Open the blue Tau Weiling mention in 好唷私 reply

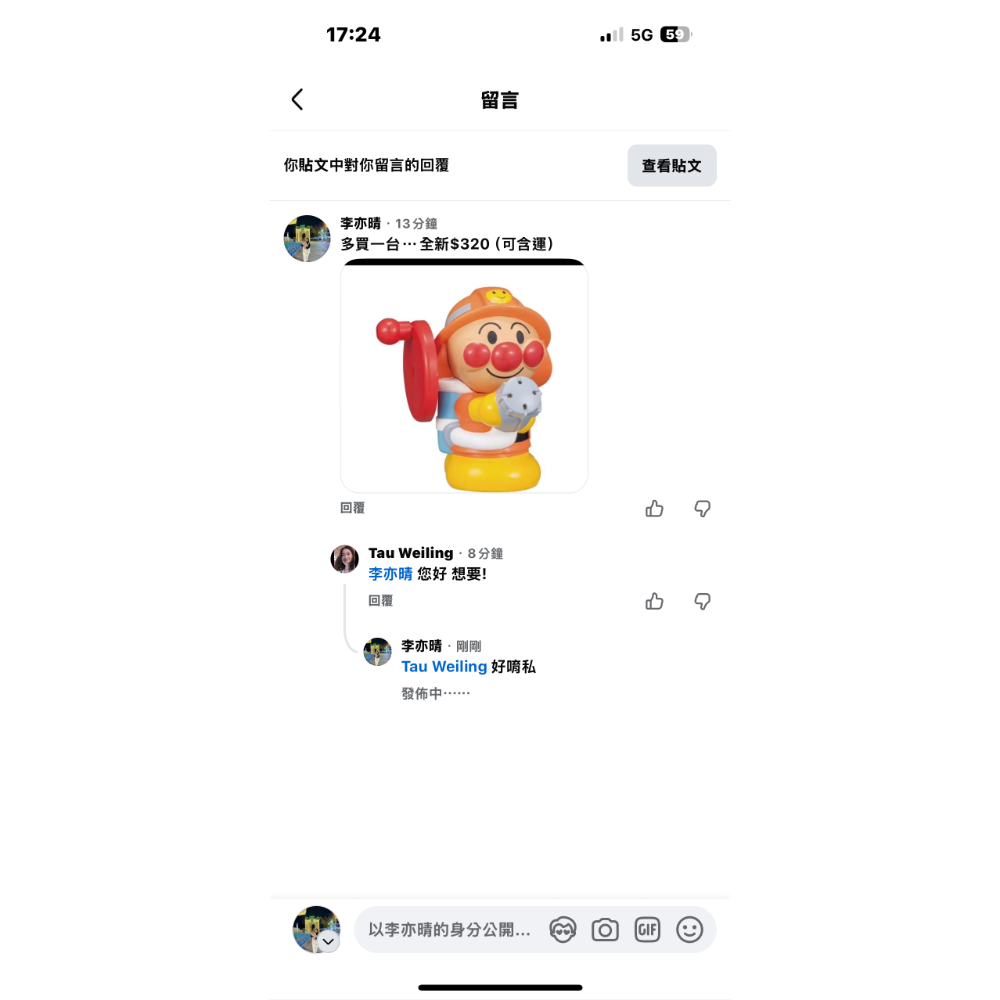coord(444,667)
